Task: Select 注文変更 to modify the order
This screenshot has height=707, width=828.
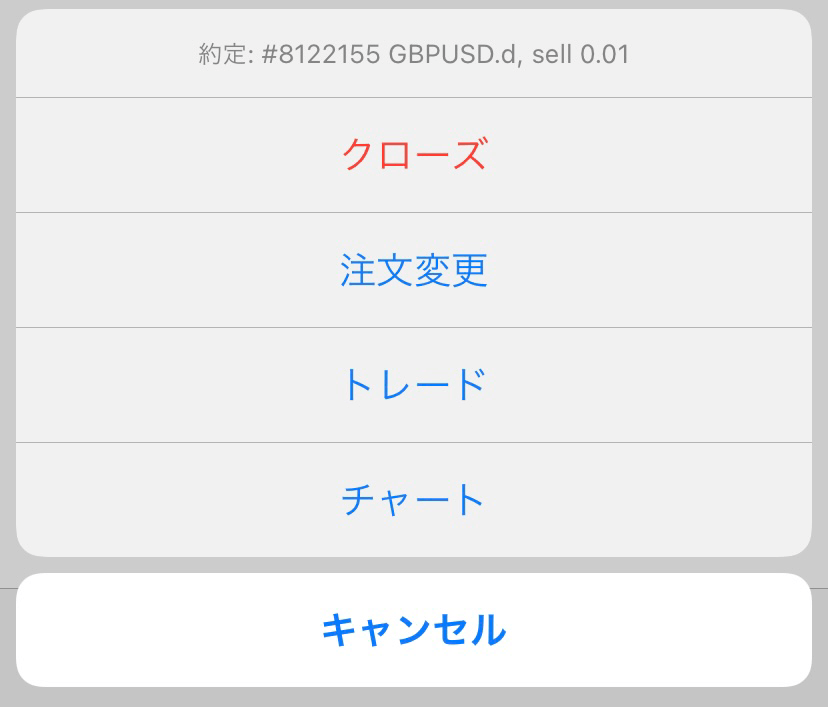Action: [414, 270]
